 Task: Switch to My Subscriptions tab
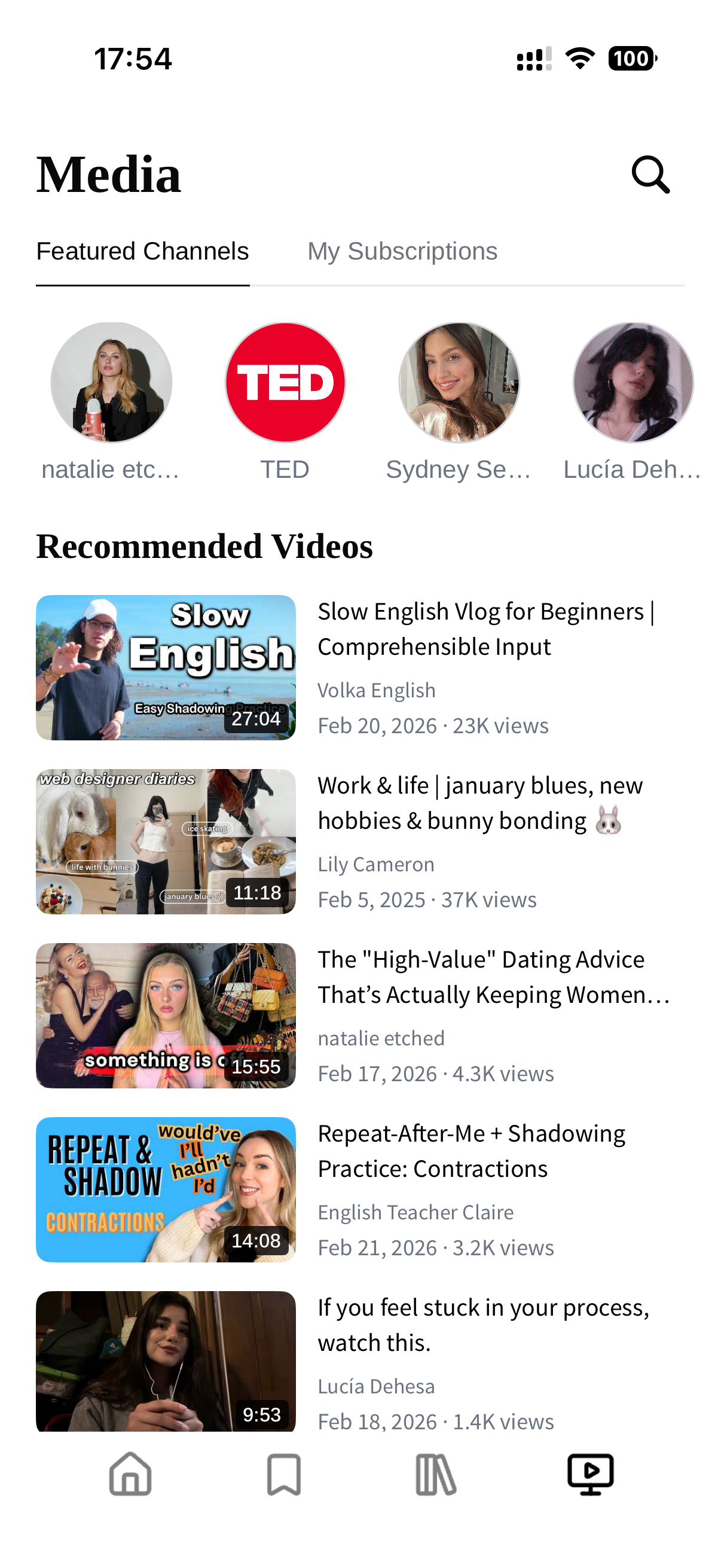click(x=402, y=251)
